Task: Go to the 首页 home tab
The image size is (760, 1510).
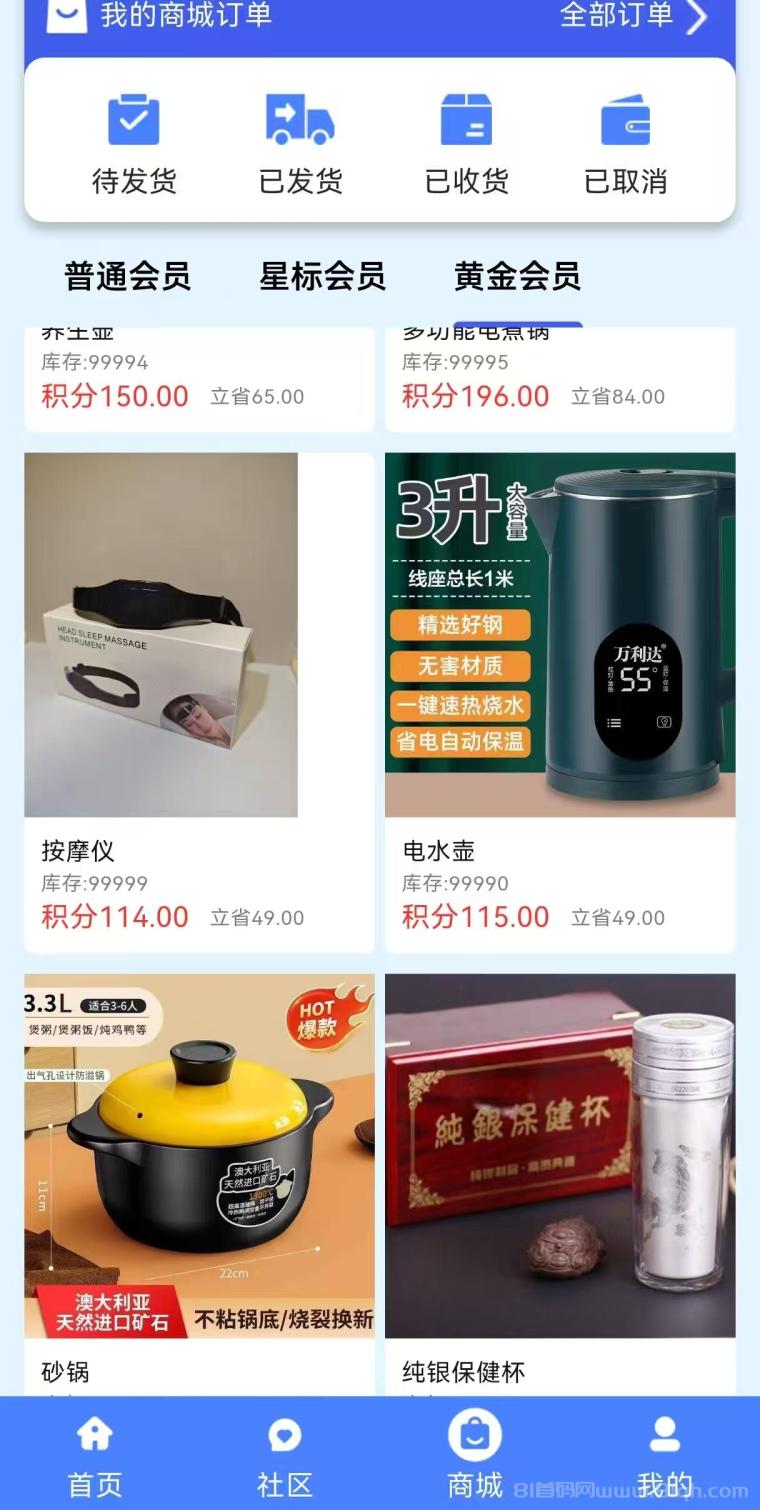Action: point(95,1453)
